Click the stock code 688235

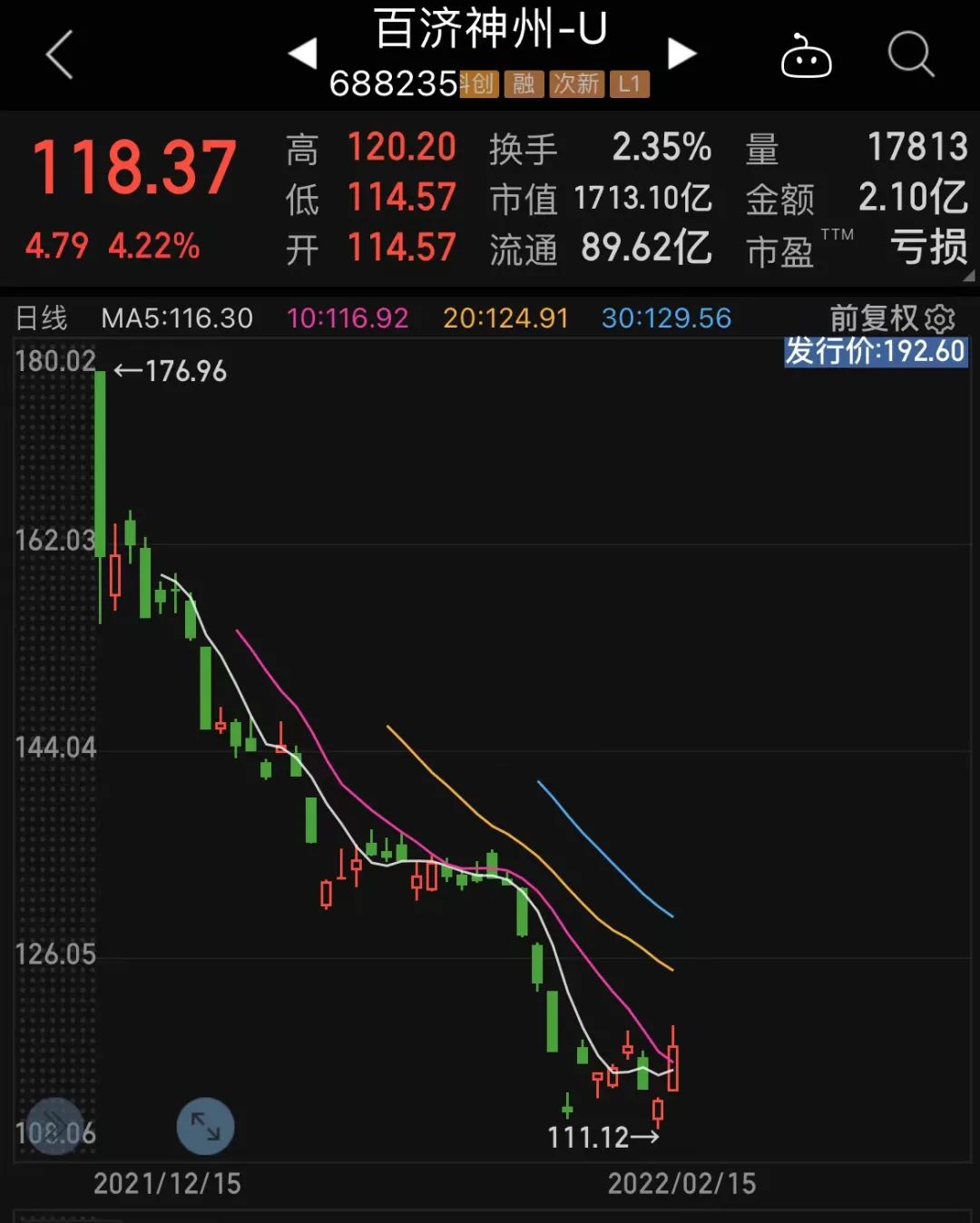pos(392,84)
